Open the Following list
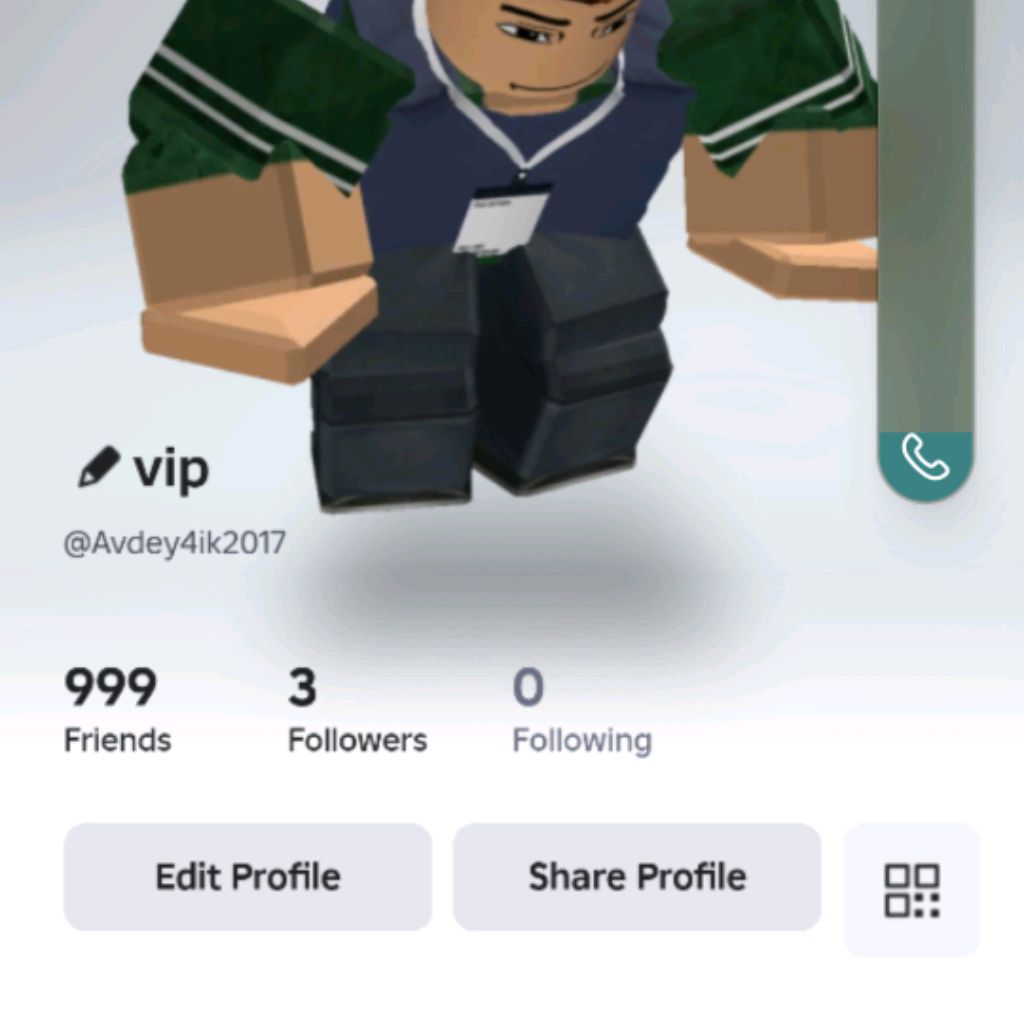The image size is (1024, 1024). (581, 711)
